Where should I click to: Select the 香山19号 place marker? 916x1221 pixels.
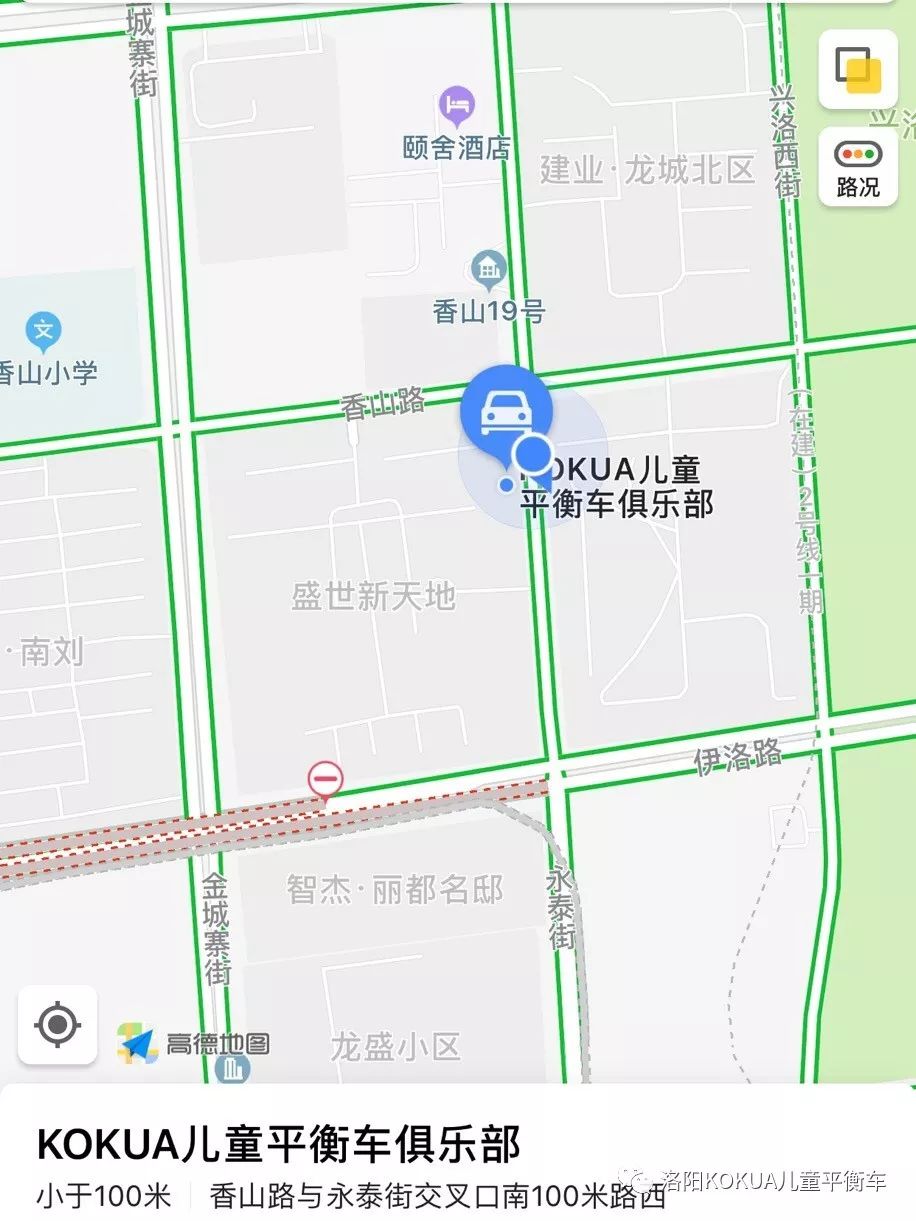[x=489, y=268]
